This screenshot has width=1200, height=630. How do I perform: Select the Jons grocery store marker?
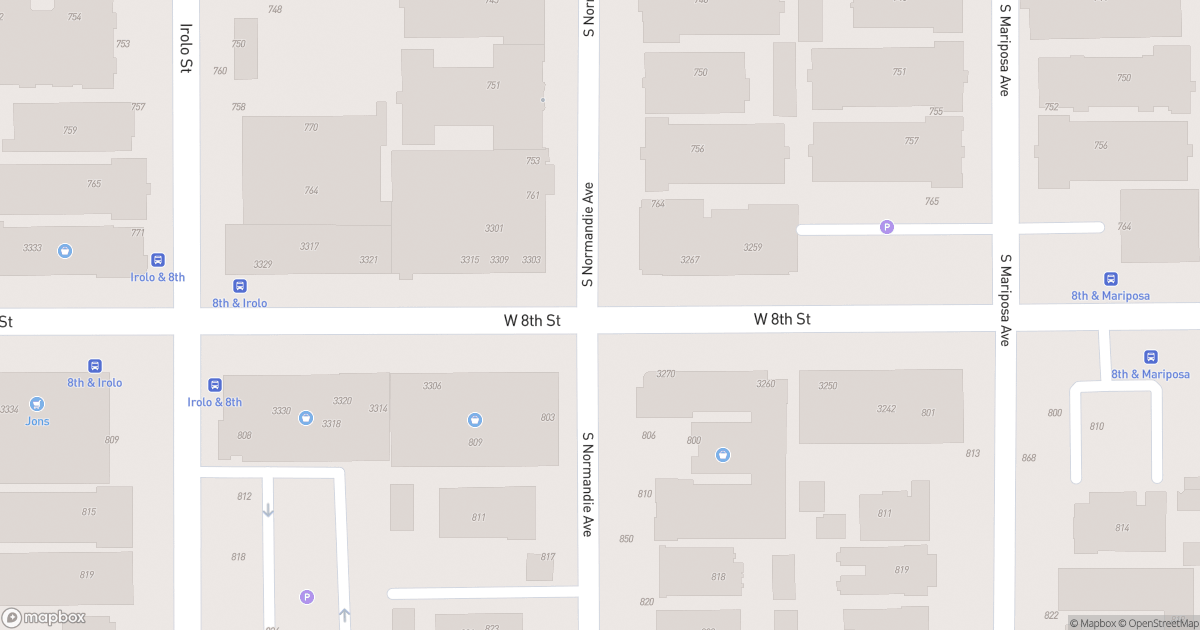coord(37,405)
